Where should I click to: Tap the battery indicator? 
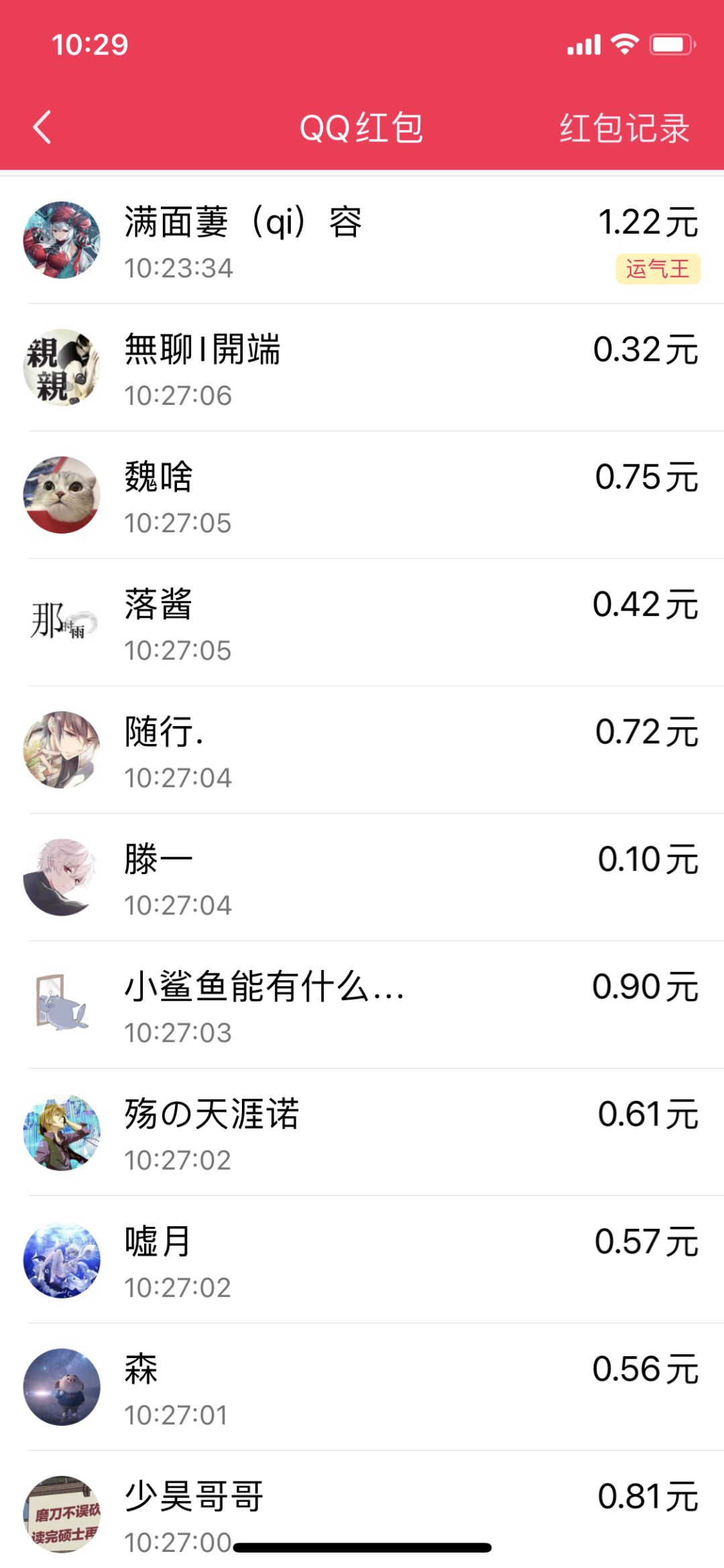point(670,44)
